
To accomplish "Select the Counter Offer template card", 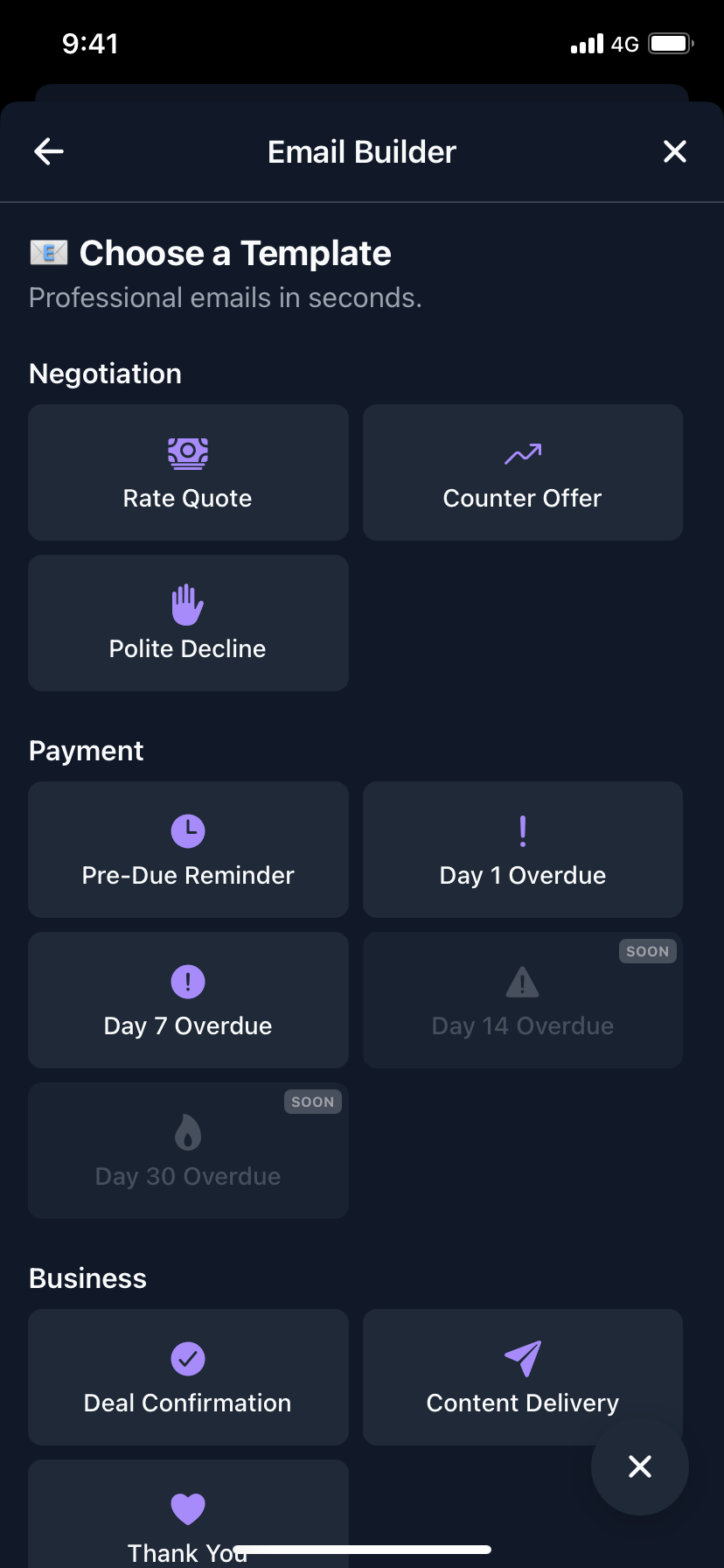I will pyautogui.click(x=522, y=472).
